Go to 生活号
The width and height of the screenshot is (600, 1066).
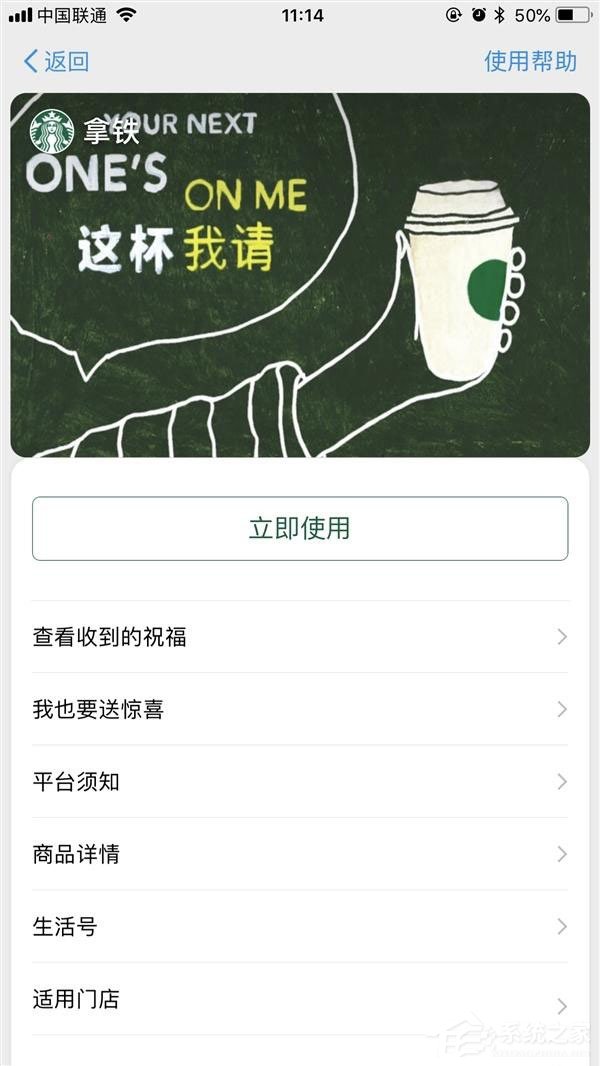coord(300,927)
